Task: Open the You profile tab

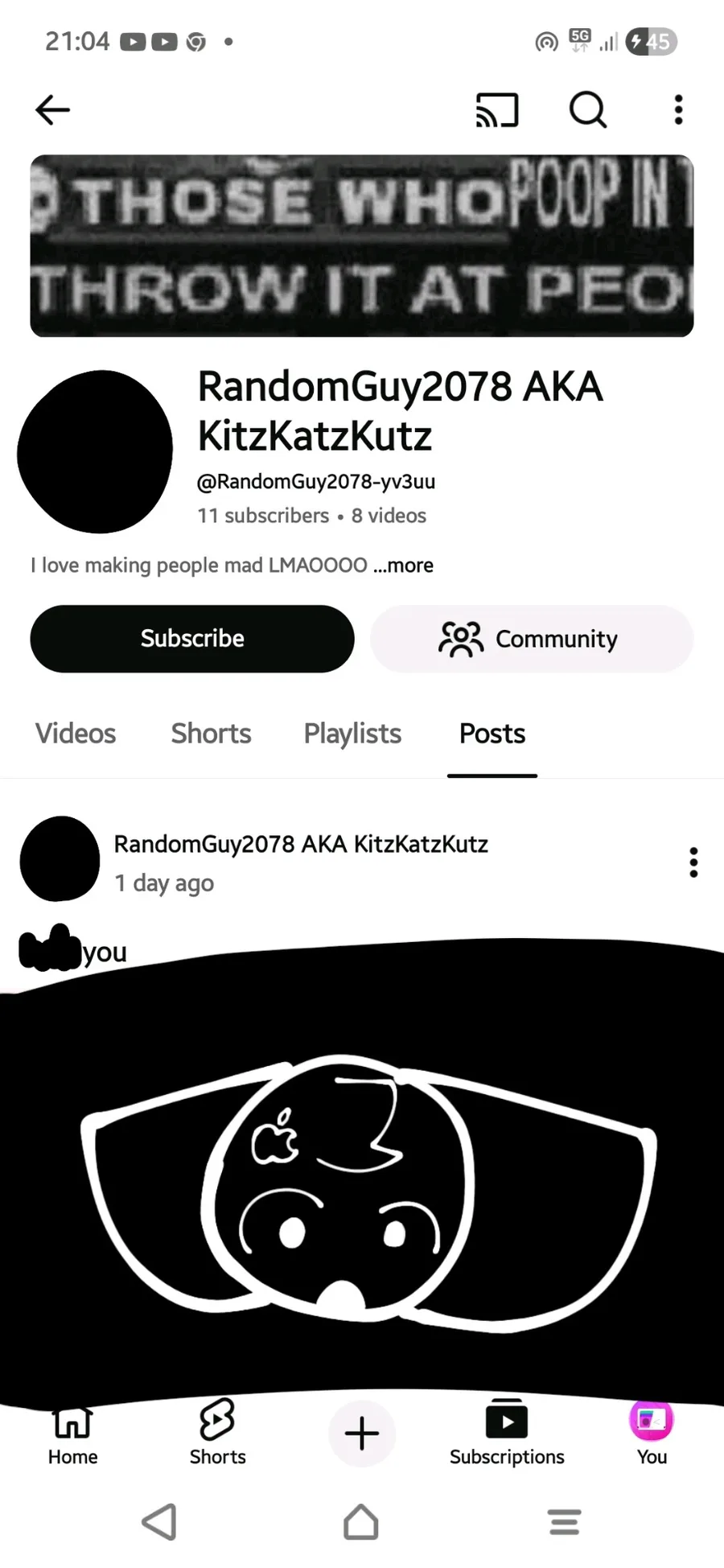Action: click(x=652, y=1436)
